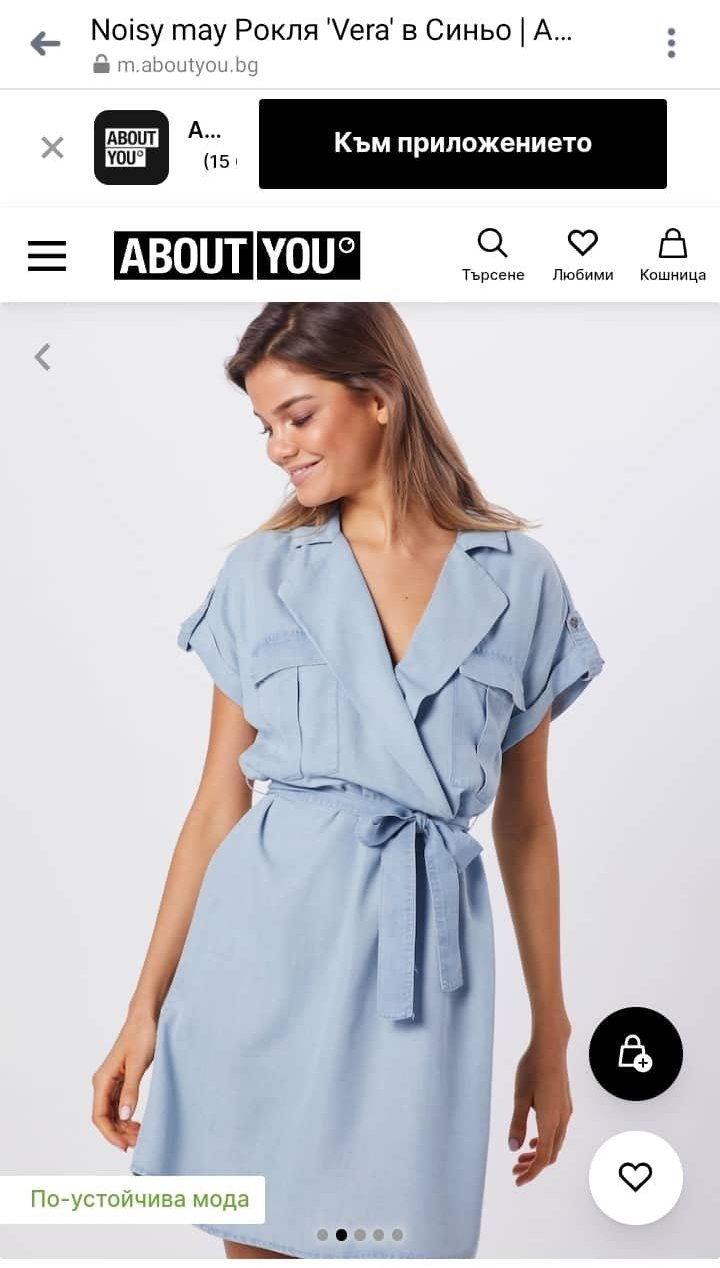Open the hamburger navigation menu
Screen dimensions: 720x1268
click(47, 256)
